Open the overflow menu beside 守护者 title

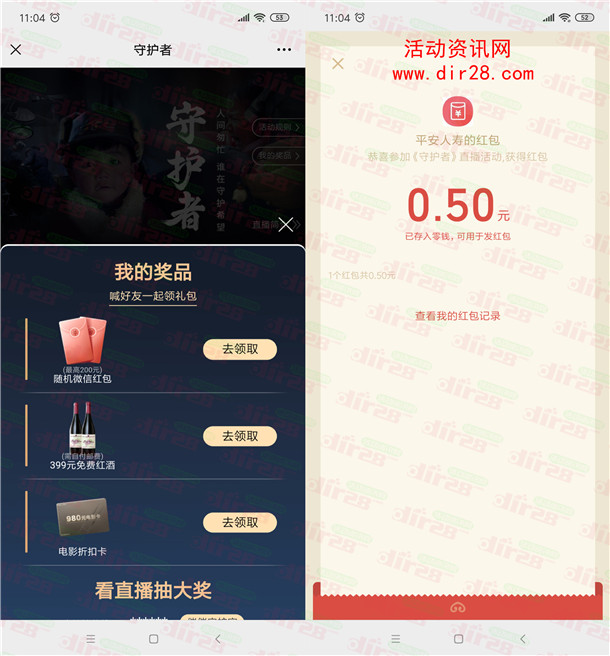pyautogui.click(x=284, y=49)
